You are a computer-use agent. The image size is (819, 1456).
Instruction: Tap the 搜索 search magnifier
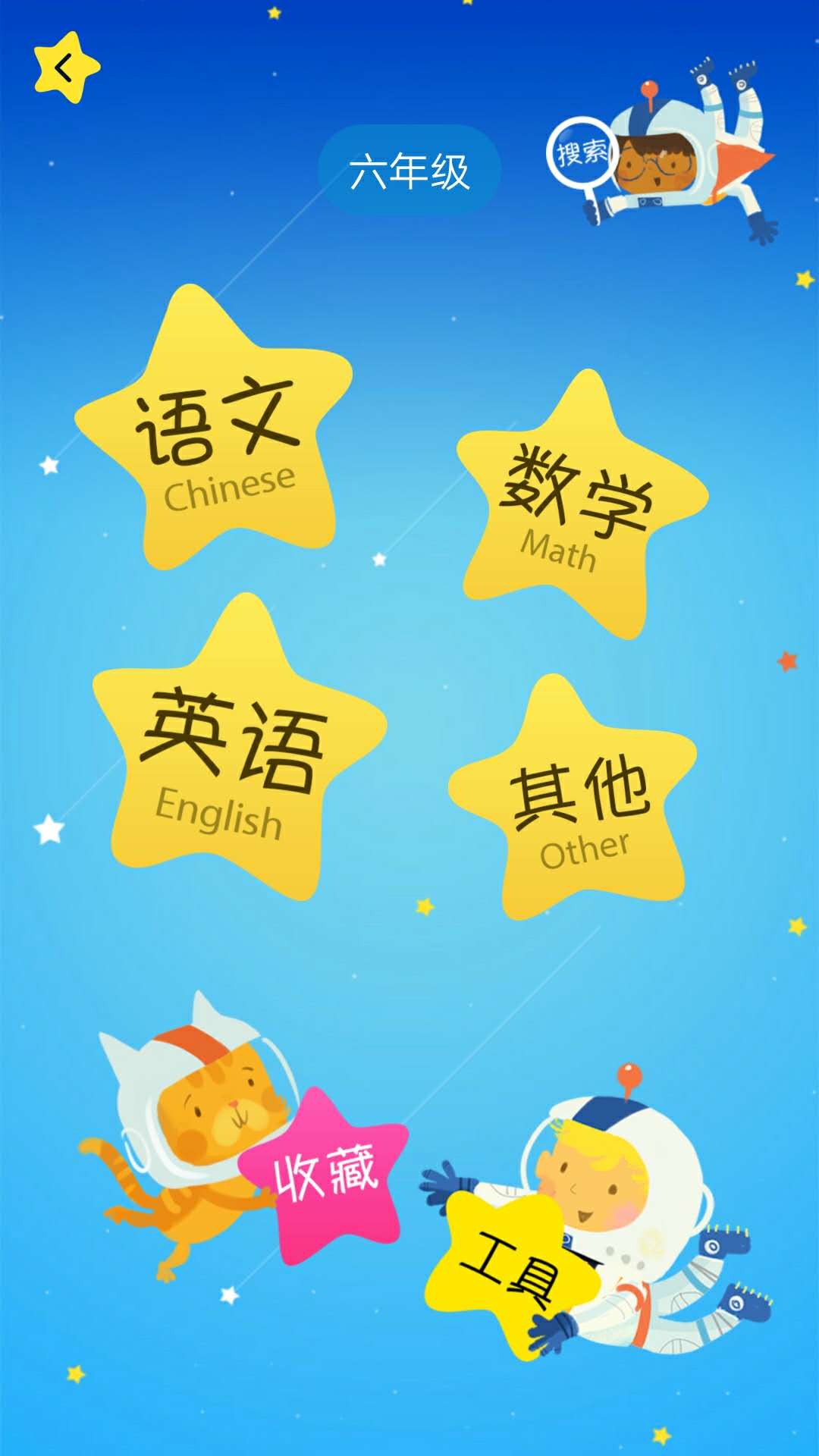coord(581,153)
